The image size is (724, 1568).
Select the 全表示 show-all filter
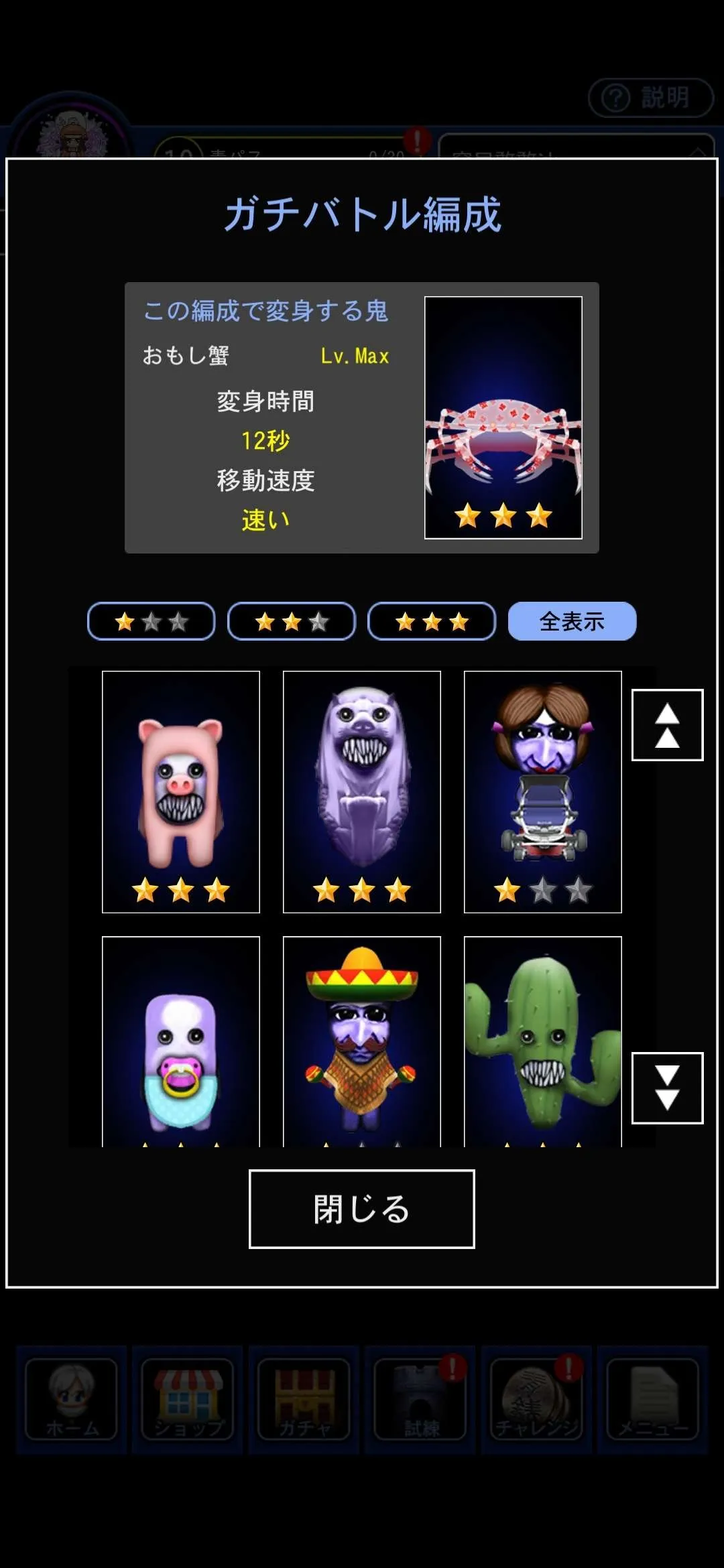coord(572,621)
